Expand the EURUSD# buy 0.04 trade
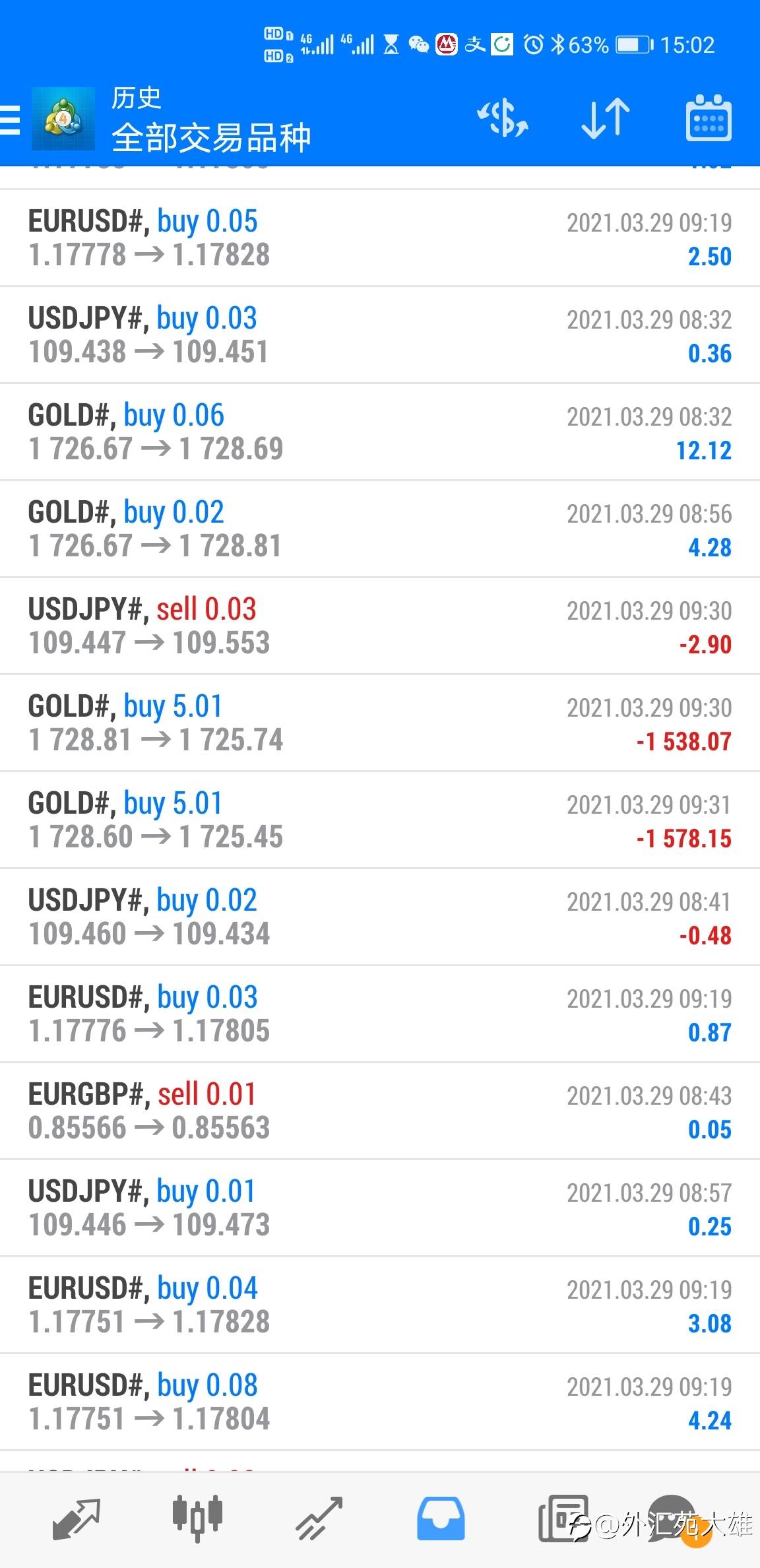This screenshot has height=1568, width=760. pos(380,1305)
